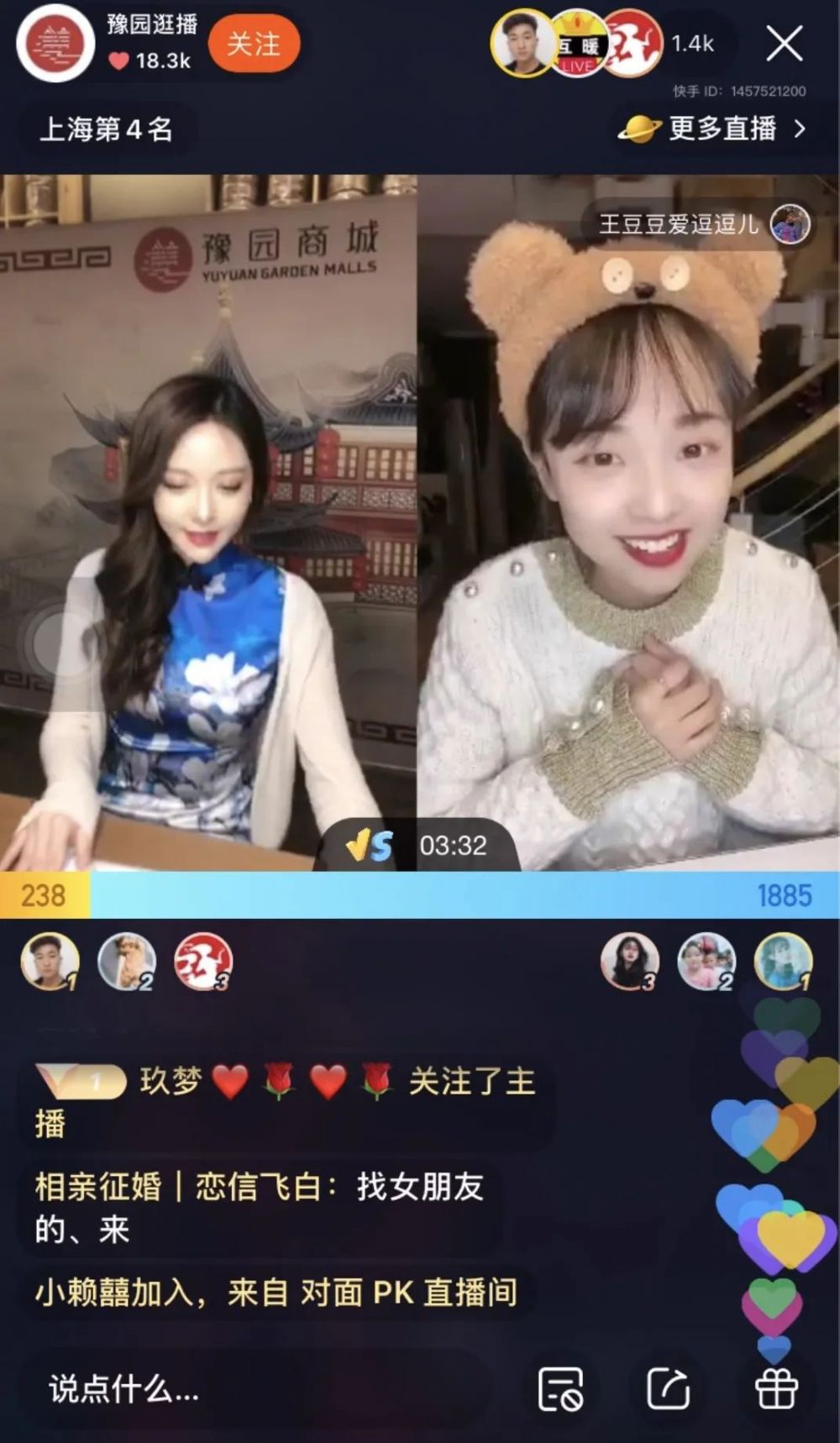View the first-ranked contributor on the right team
This screenshot has height=1443, width=840.
783,961
